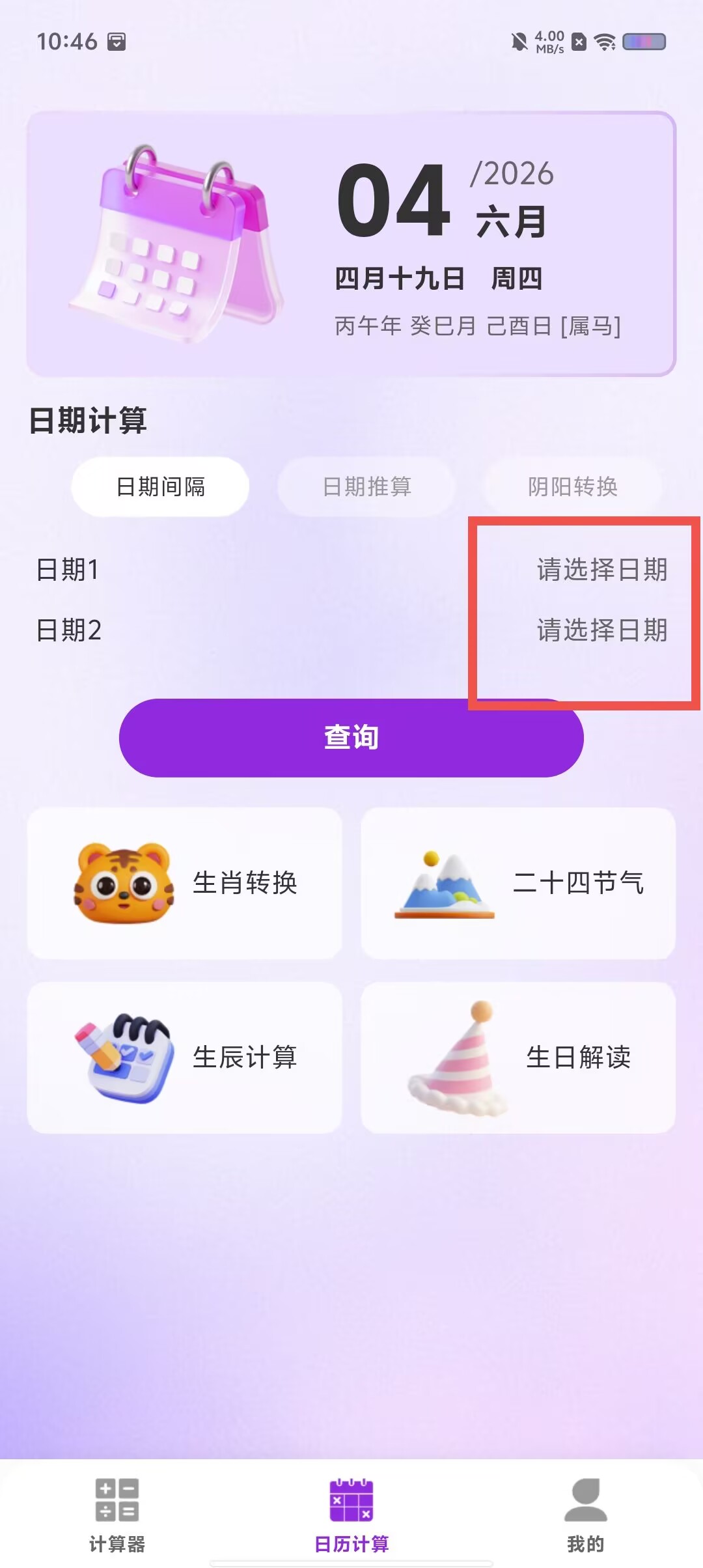
Task: Choose a date for 日期2
Action: [602, 630]
